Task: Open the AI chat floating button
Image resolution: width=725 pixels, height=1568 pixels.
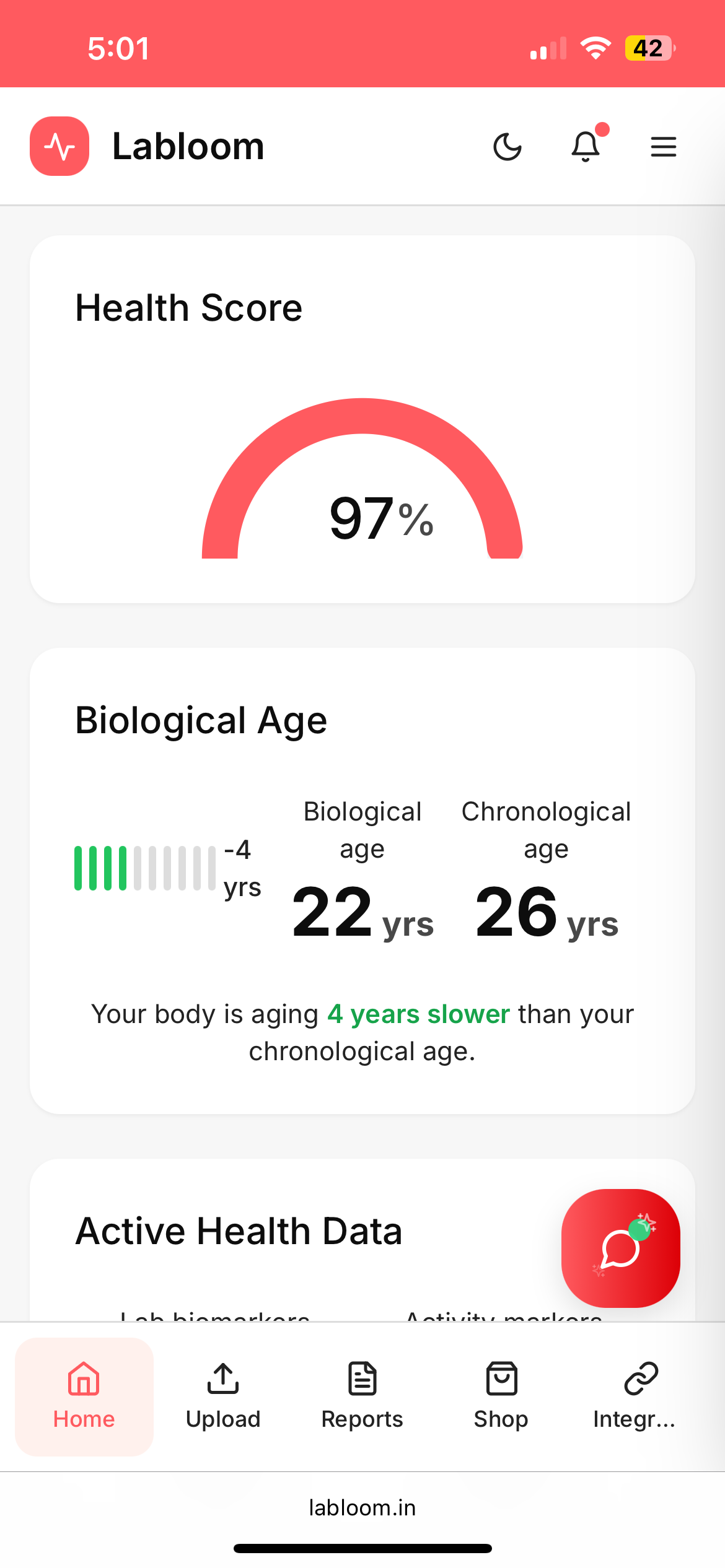Action: (x=620, y=1248)
